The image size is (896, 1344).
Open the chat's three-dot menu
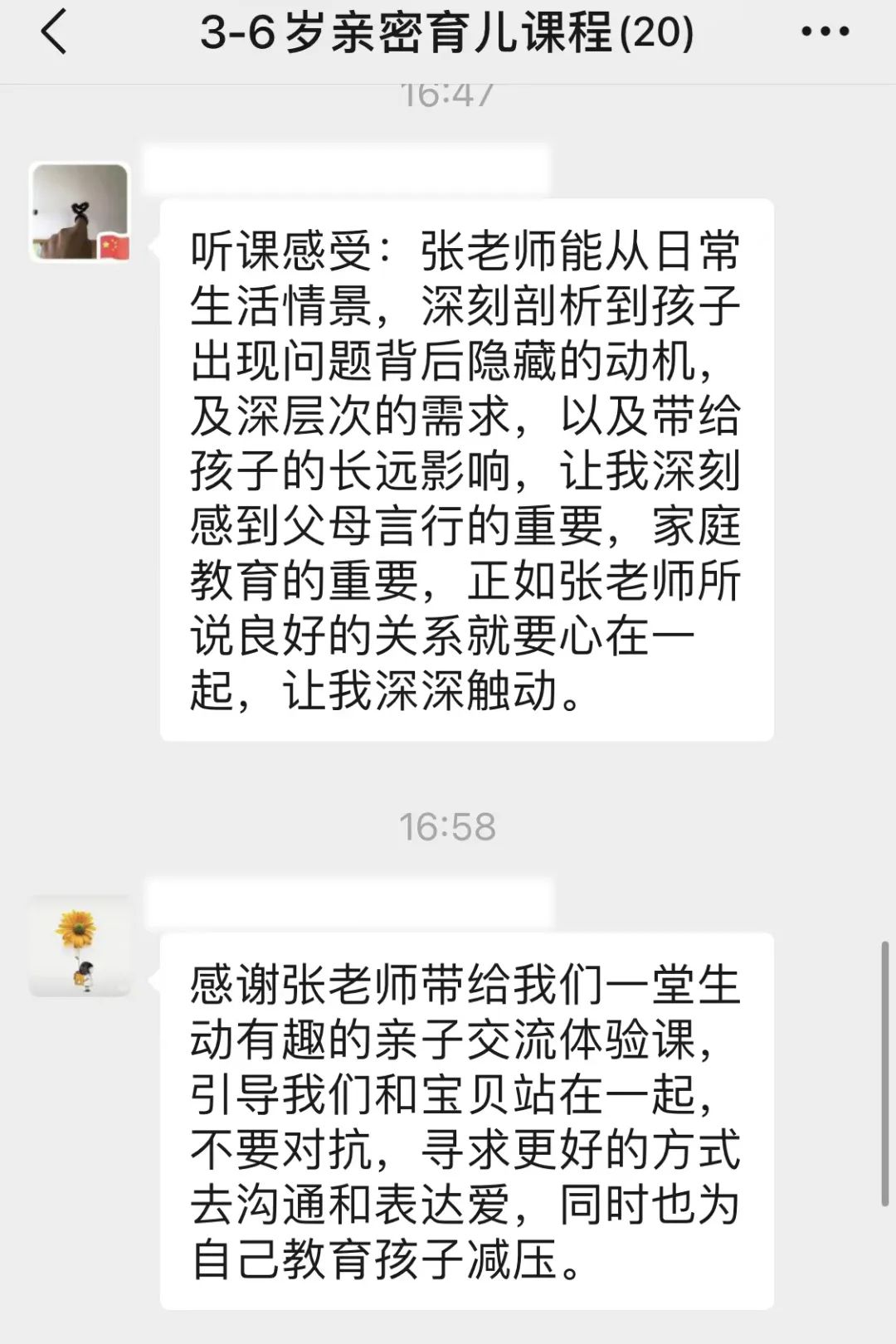(825, 33)
